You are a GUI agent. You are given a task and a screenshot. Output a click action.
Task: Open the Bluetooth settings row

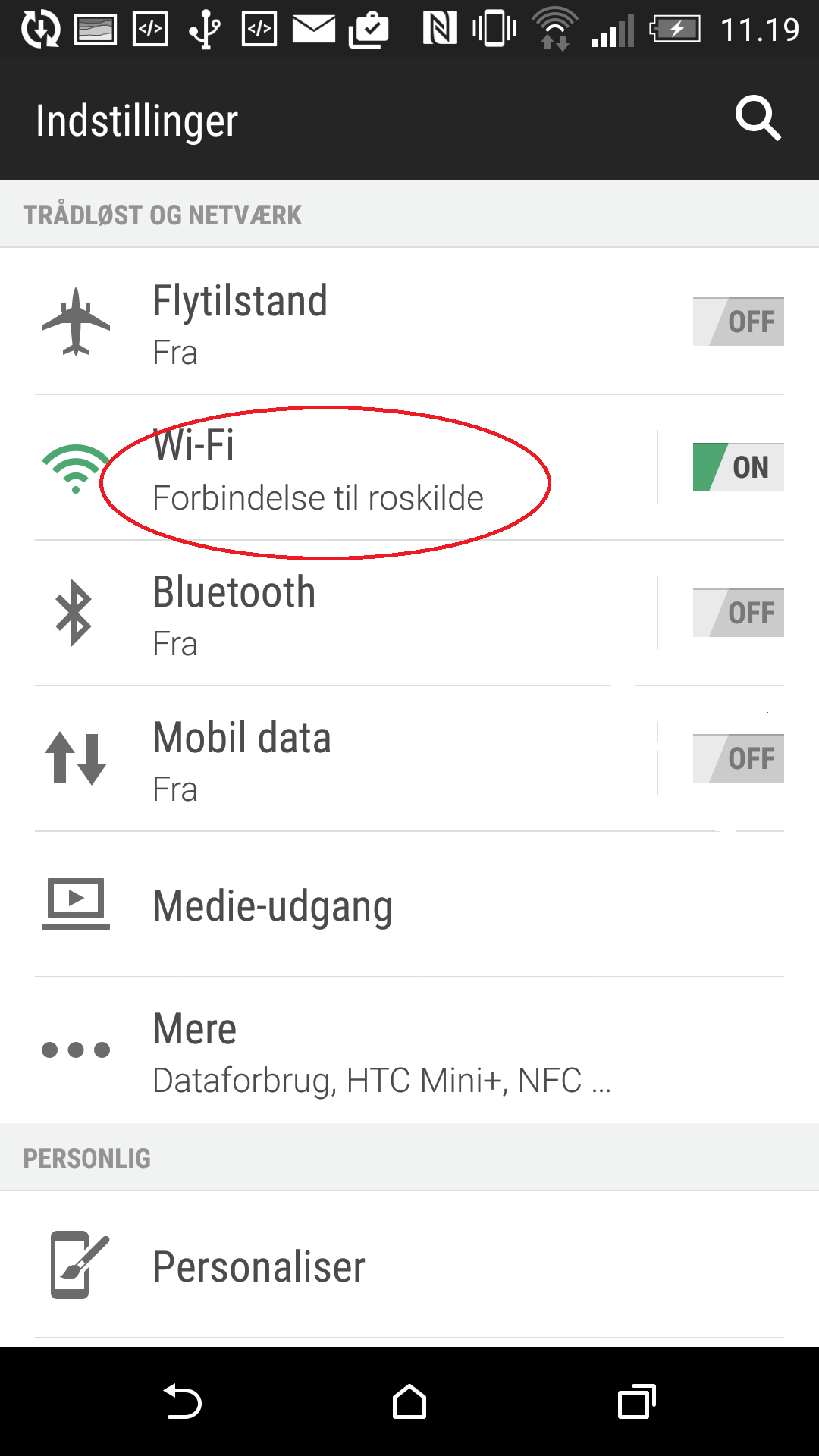[x=345, y=613]
